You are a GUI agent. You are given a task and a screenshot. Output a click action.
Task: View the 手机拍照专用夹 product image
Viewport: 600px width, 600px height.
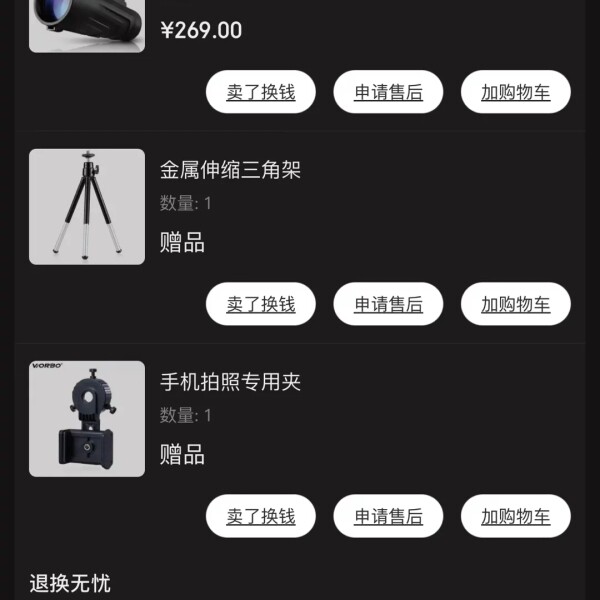(87, 419)
